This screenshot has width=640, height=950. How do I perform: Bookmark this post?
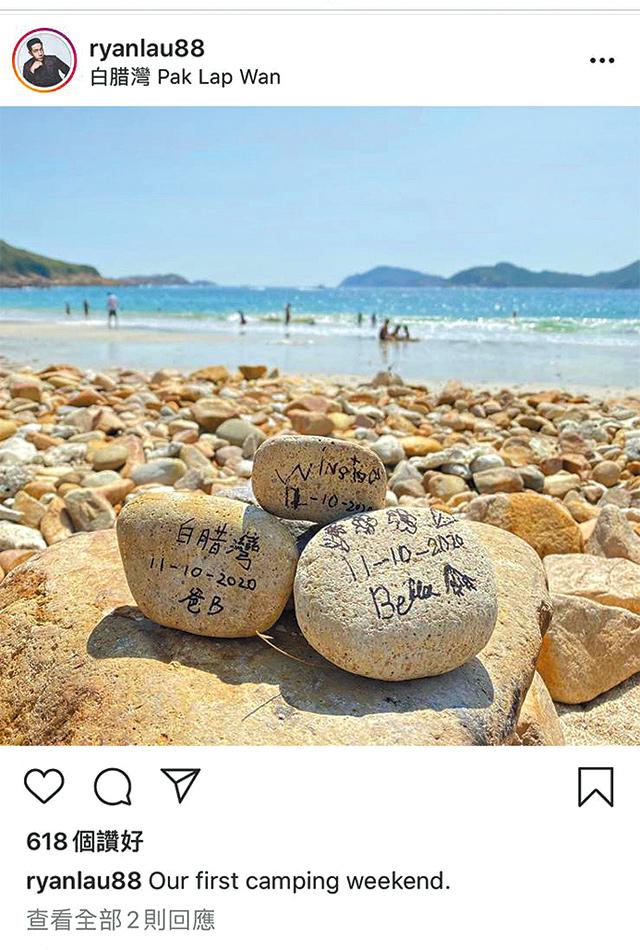coord(595,787)
